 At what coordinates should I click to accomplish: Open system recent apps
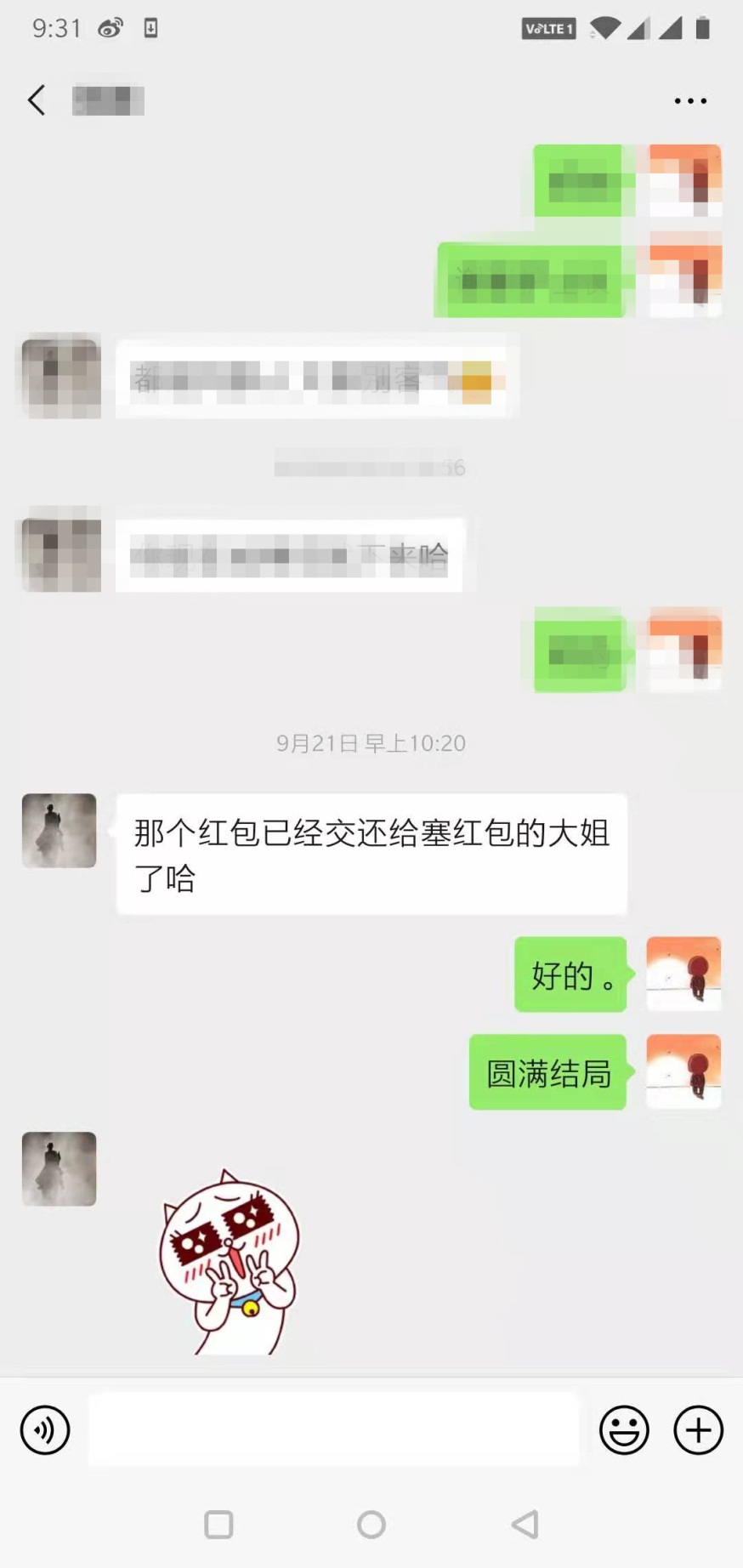218,1525
